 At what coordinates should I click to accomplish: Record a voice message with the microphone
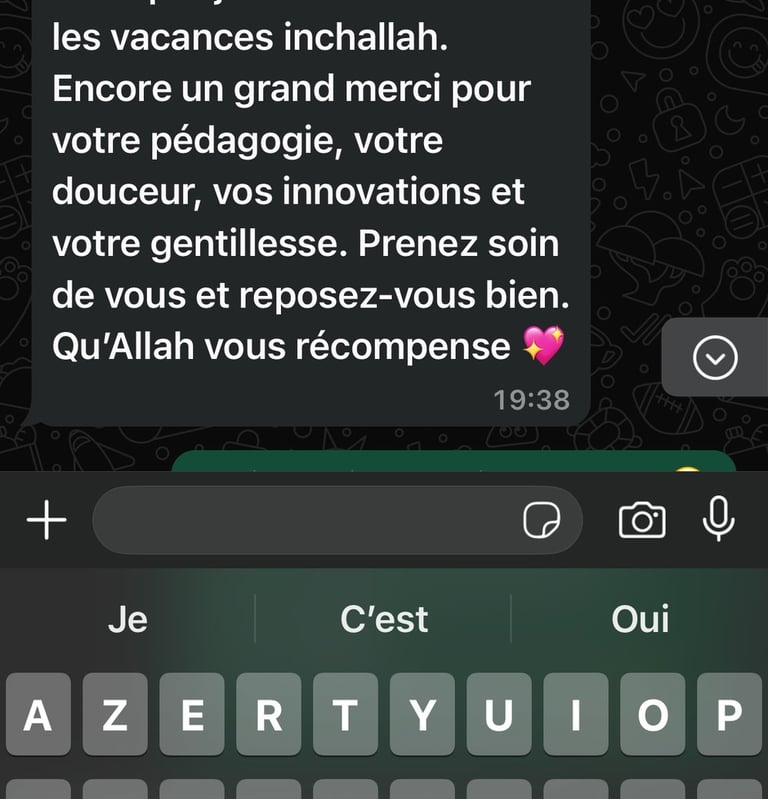(x=718, y=521)
